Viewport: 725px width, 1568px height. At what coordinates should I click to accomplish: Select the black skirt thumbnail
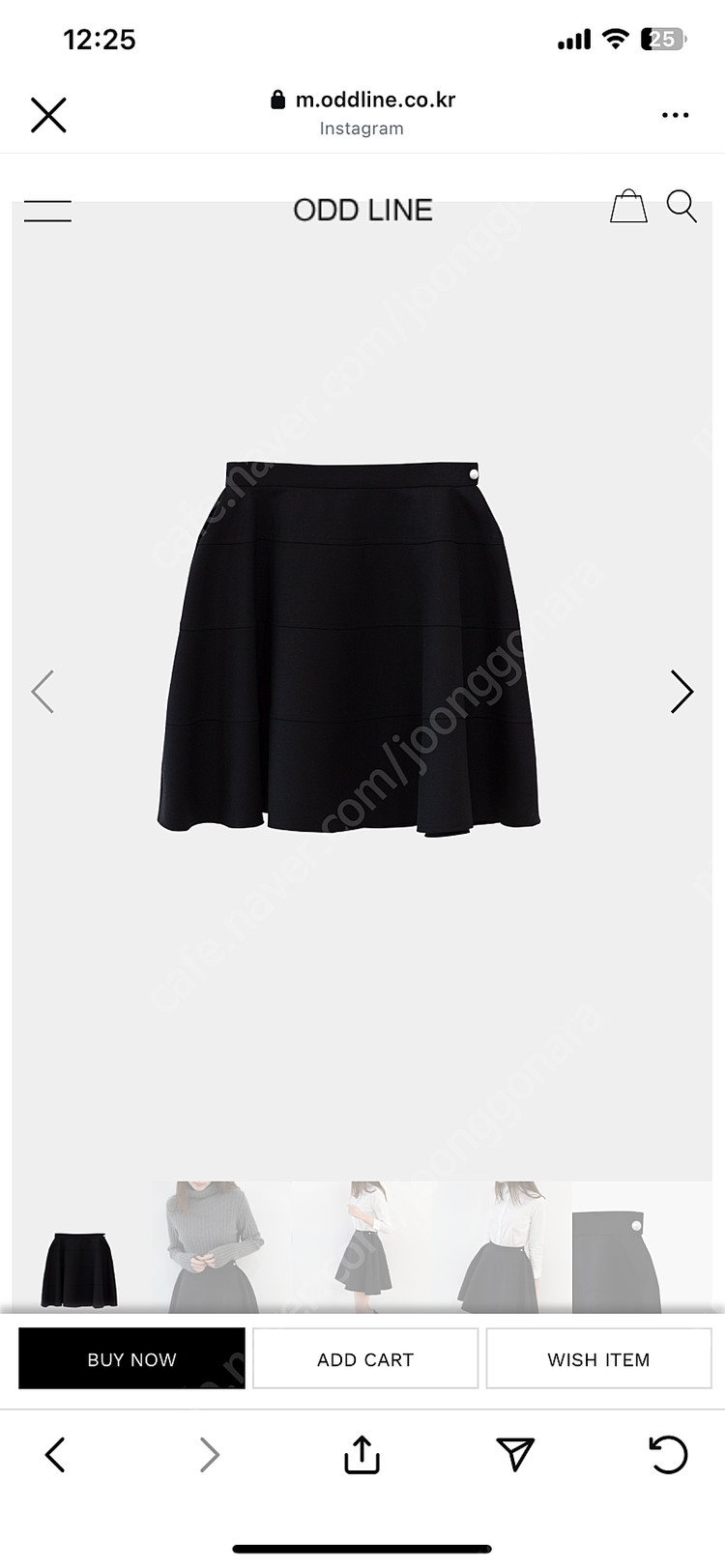(x=81, y=1247)
